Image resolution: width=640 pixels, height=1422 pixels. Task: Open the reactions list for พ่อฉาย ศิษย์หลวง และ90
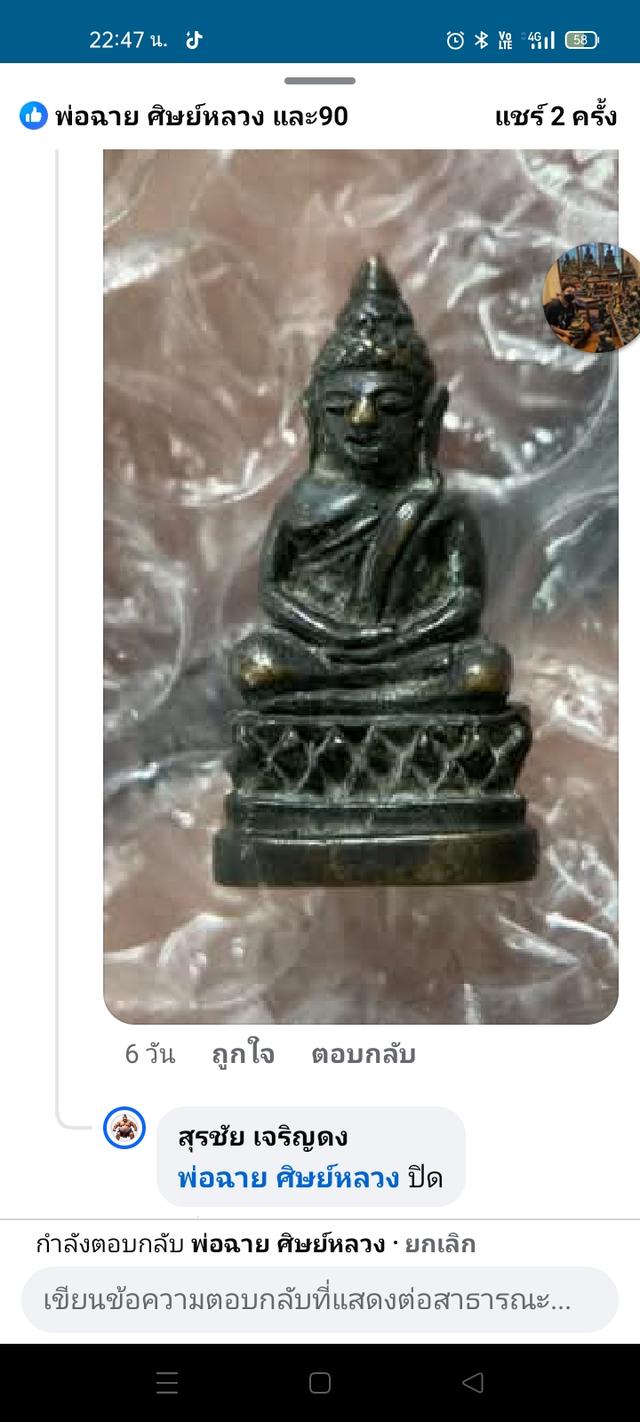click(185, 117)
